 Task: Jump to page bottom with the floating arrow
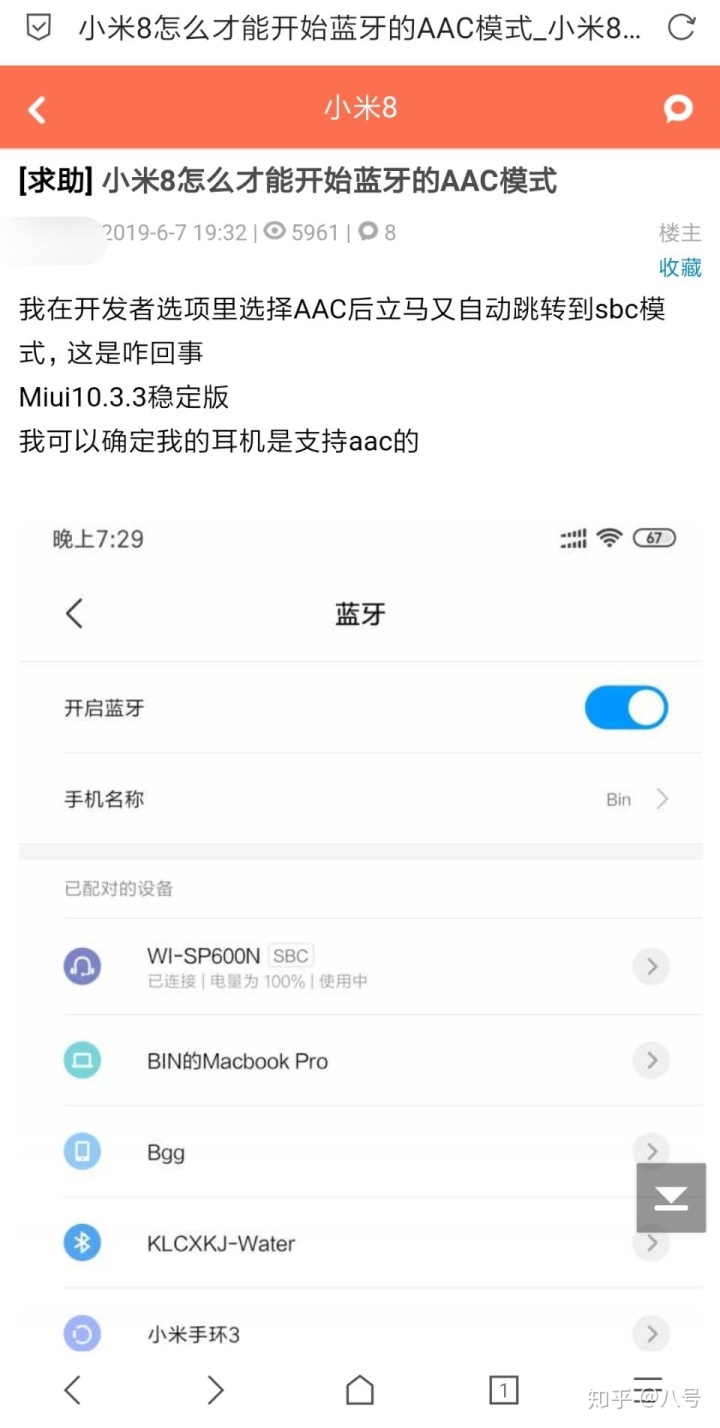click(x=671, y=1197)
